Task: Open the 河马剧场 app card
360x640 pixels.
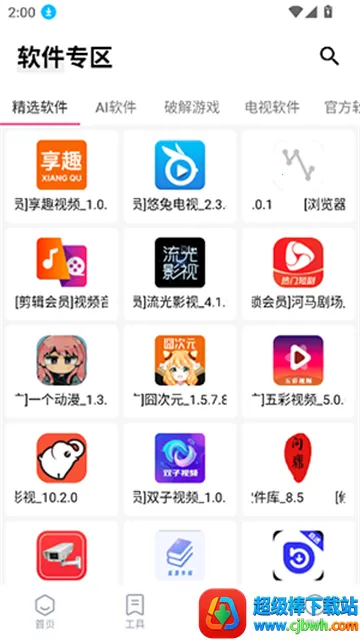Action: tap(298, 274)
